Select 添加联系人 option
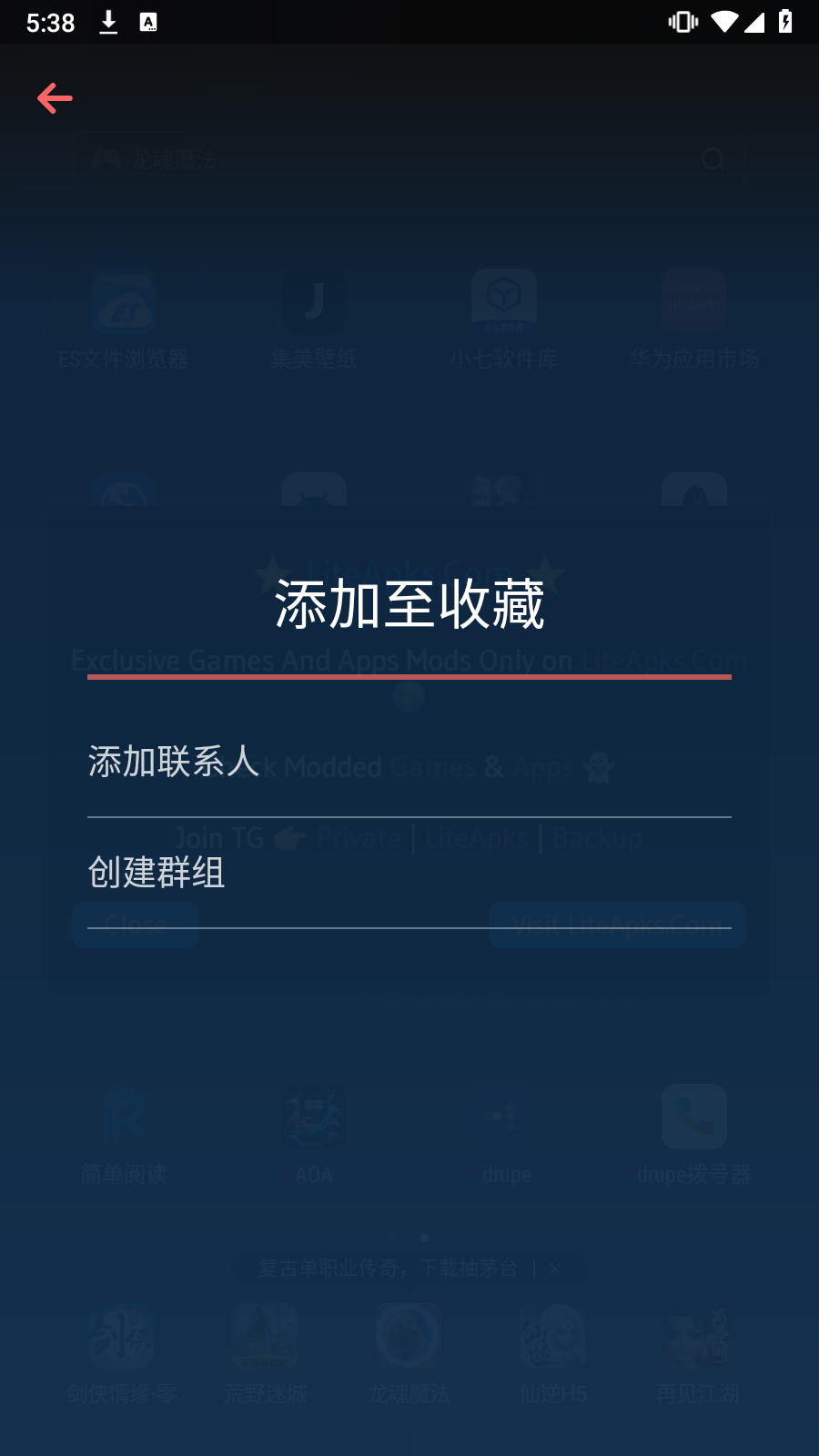819x1456 pixels. [x=409, y=762]
